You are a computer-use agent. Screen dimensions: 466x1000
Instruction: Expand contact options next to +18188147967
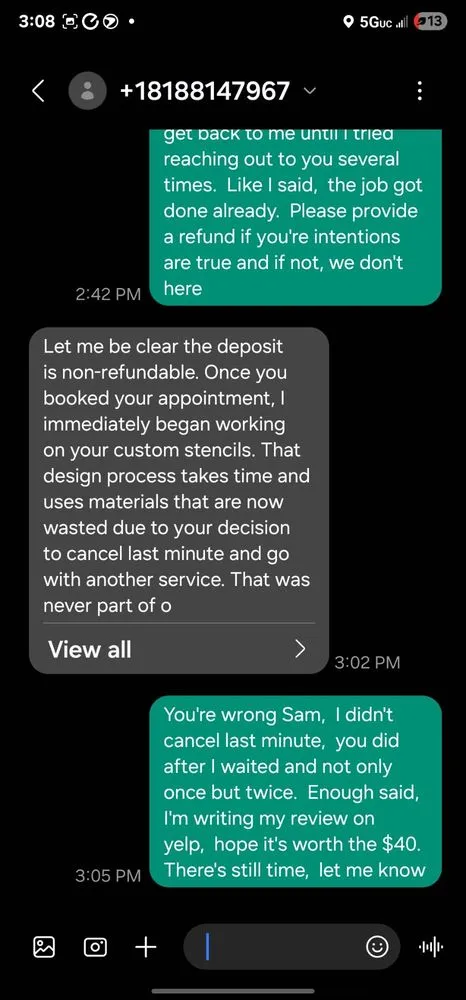pos(309,91)
